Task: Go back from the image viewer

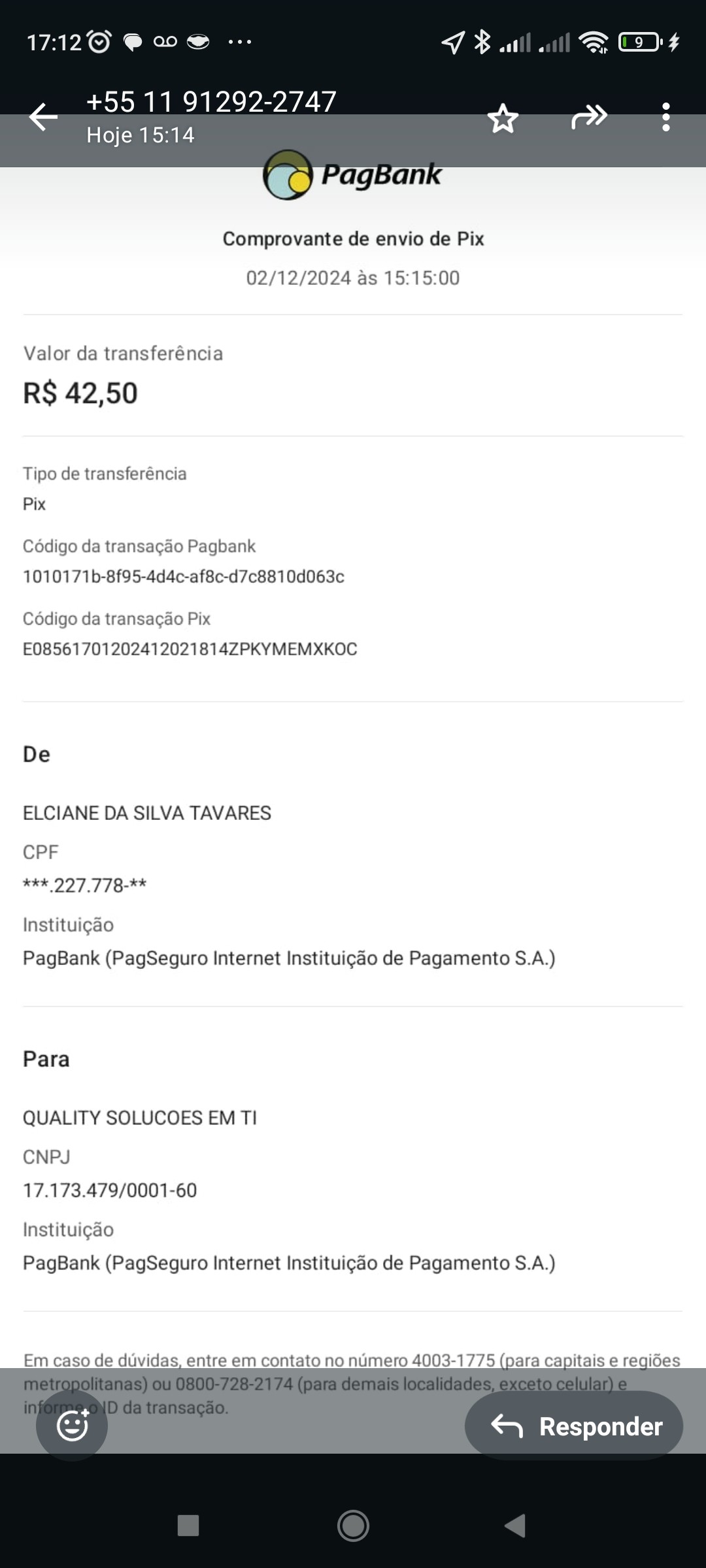Action: [x=44, y=118]
